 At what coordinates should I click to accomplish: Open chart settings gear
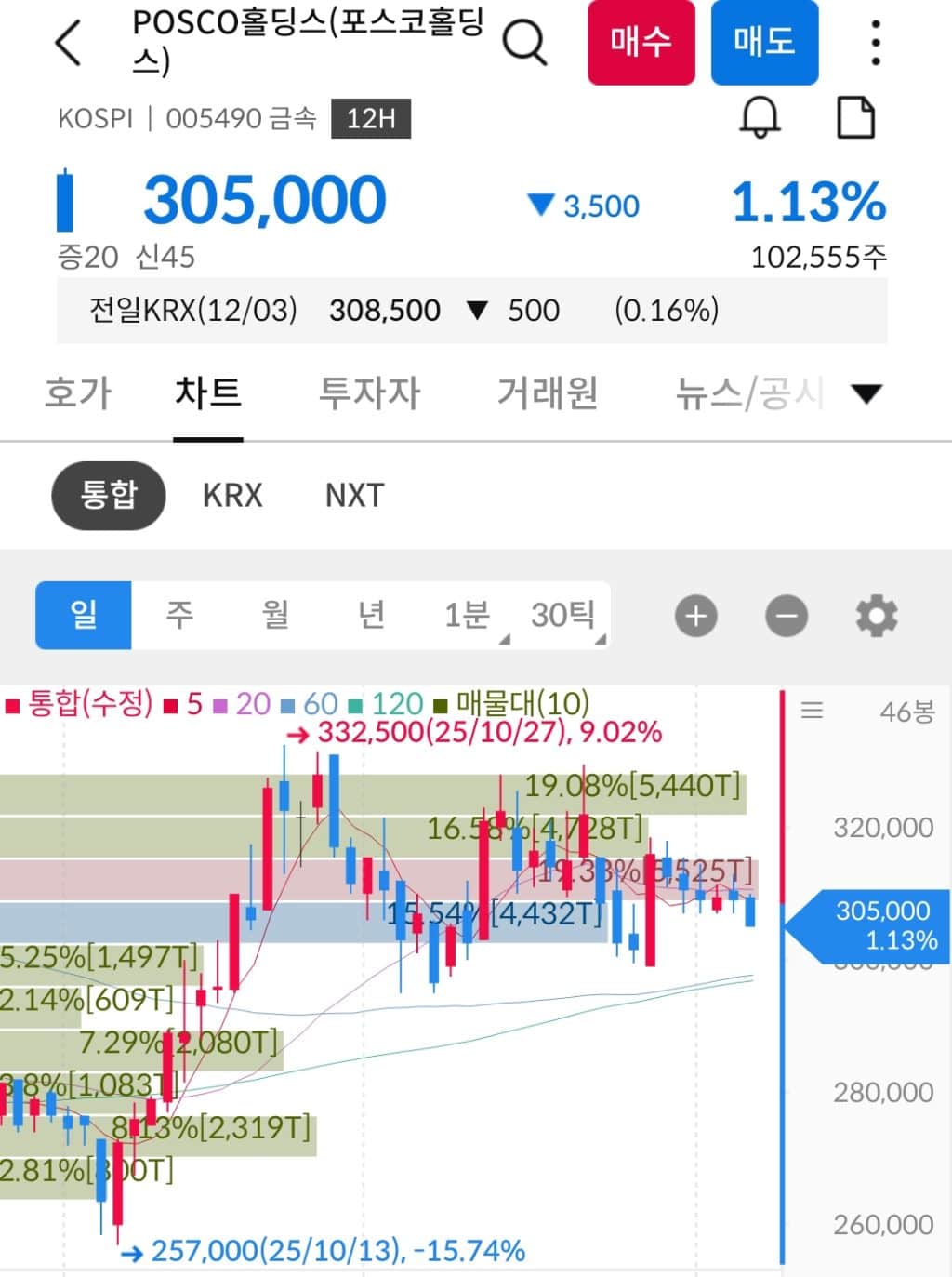[x=876, y=616]
